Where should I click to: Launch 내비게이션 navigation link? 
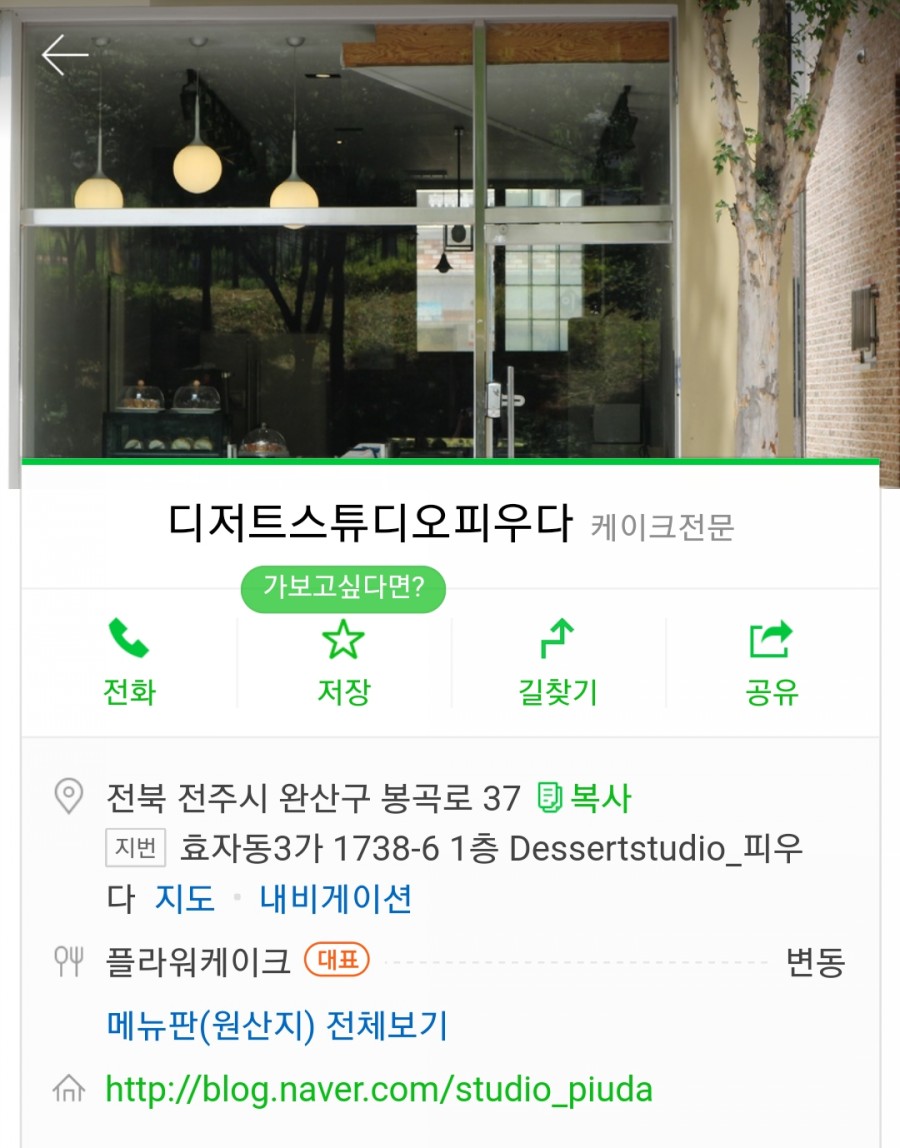click(x=336, y=898)
